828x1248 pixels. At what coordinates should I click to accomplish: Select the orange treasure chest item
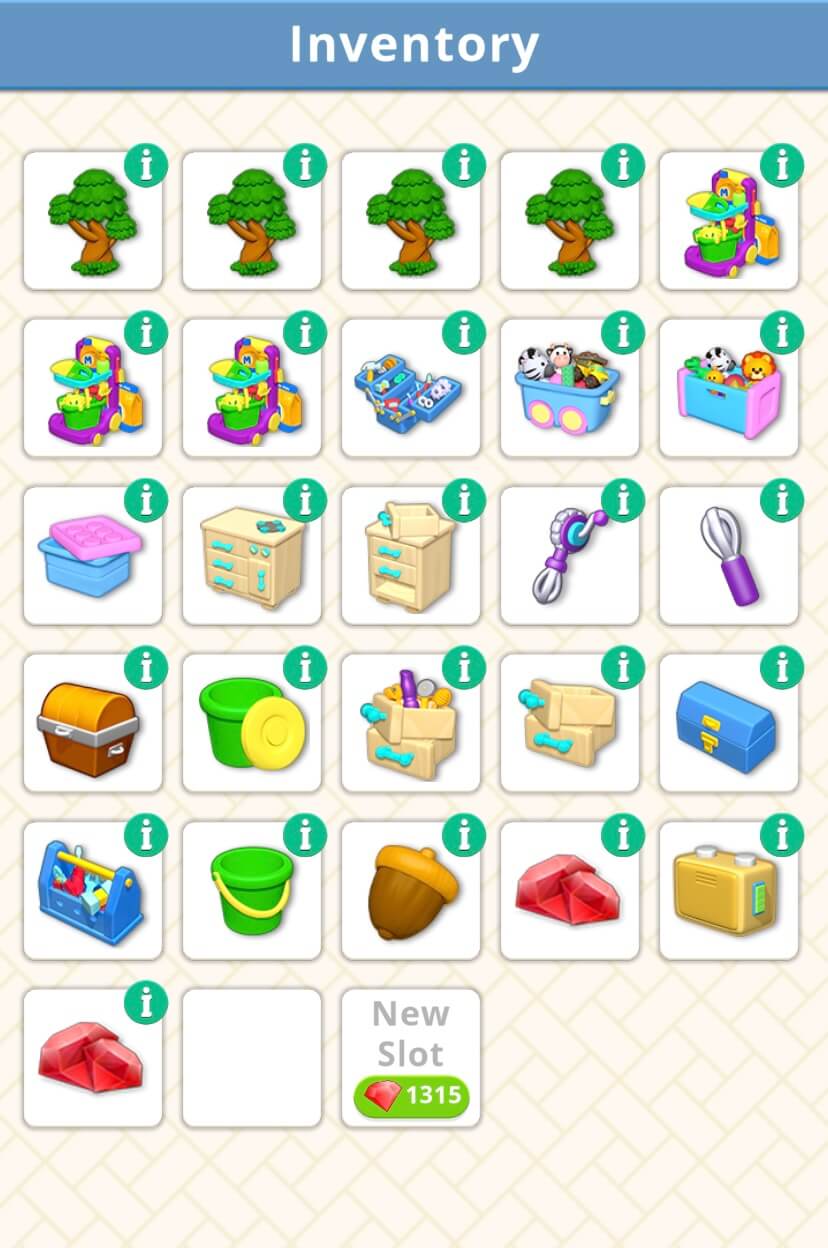tap(92, 725)
